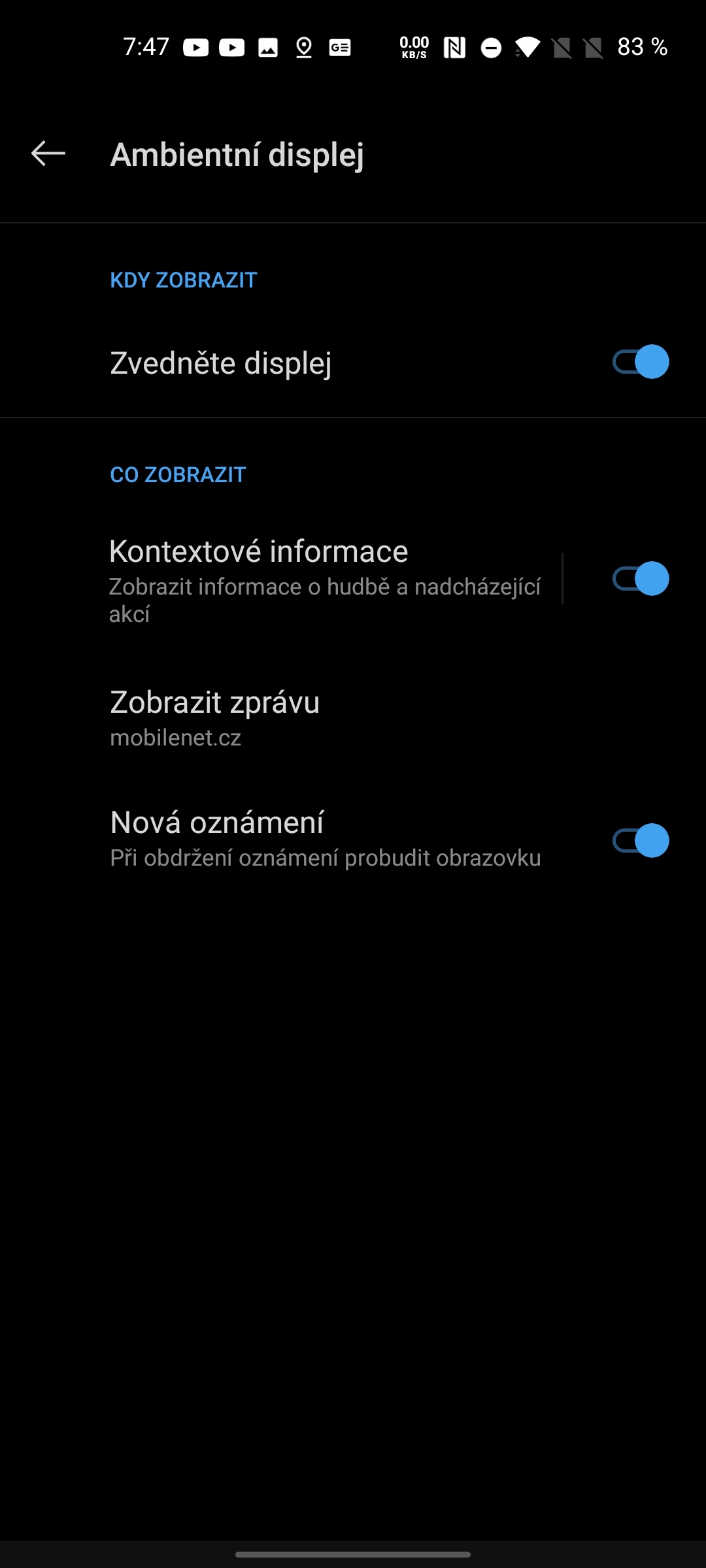Click the Ambientní displej title
The height and width of the screenshot is (1568, 706).
point(238,155)
